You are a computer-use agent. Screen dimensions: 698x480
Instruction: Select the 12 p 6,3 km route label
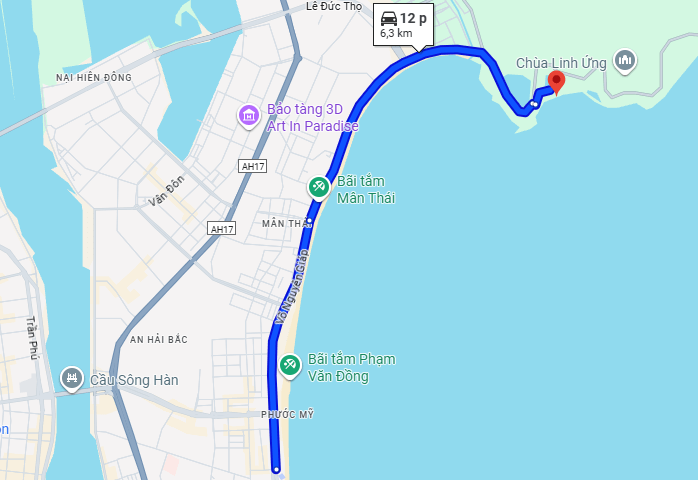[x=403, y=25]
